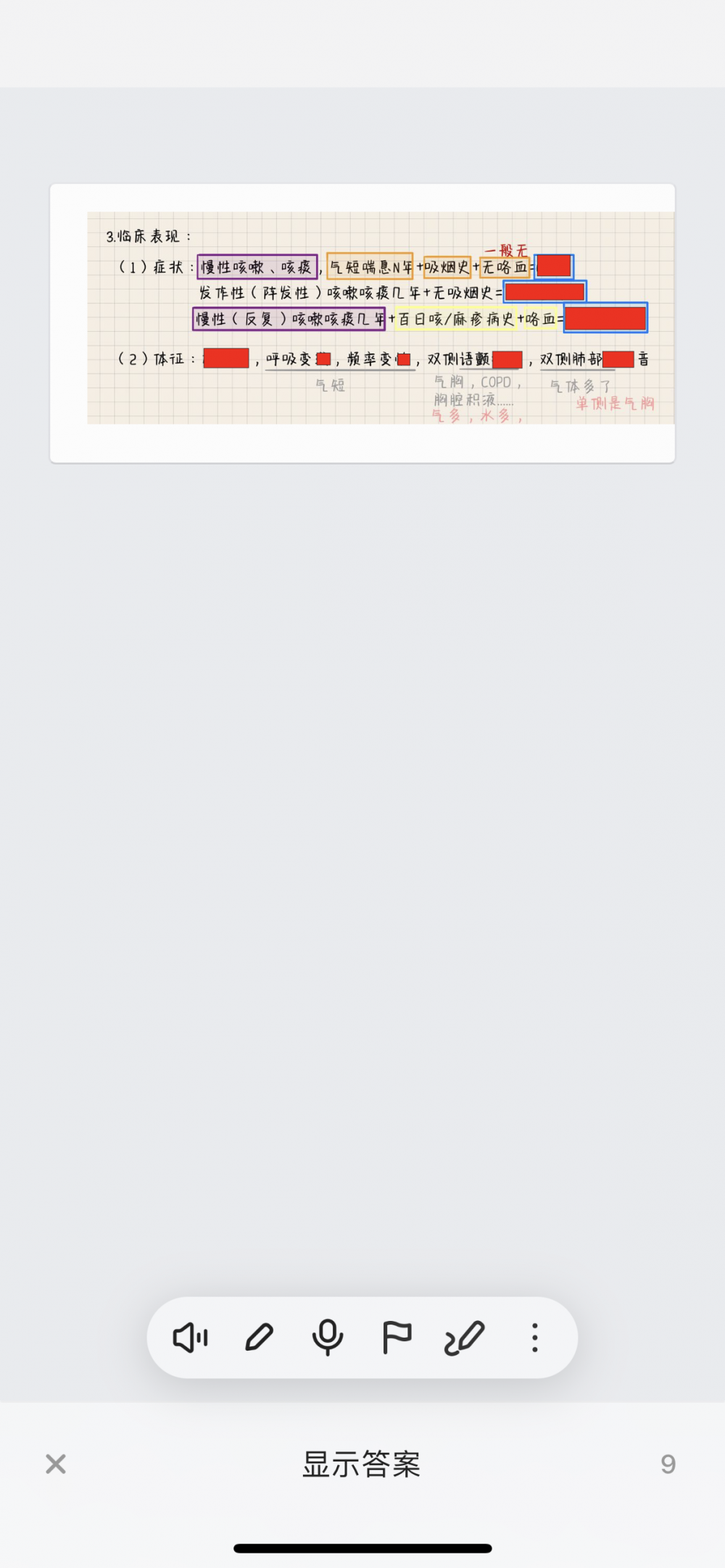Screen dimensions: 725x1568
Task: Tap the microphone to record voice
Action: tap(328, 1338)
